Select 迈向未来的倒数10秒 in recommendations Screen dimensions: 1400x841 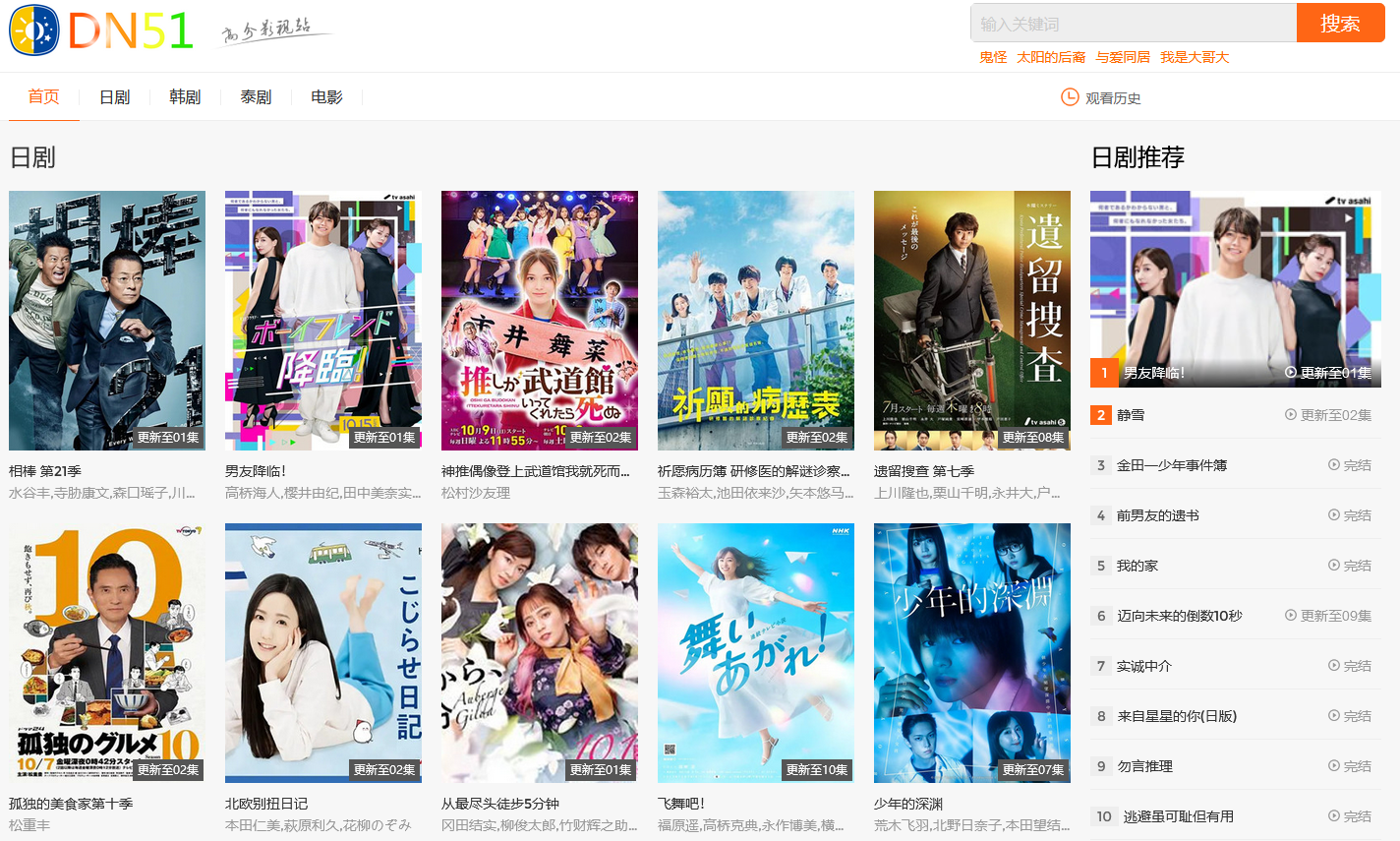1179,616
